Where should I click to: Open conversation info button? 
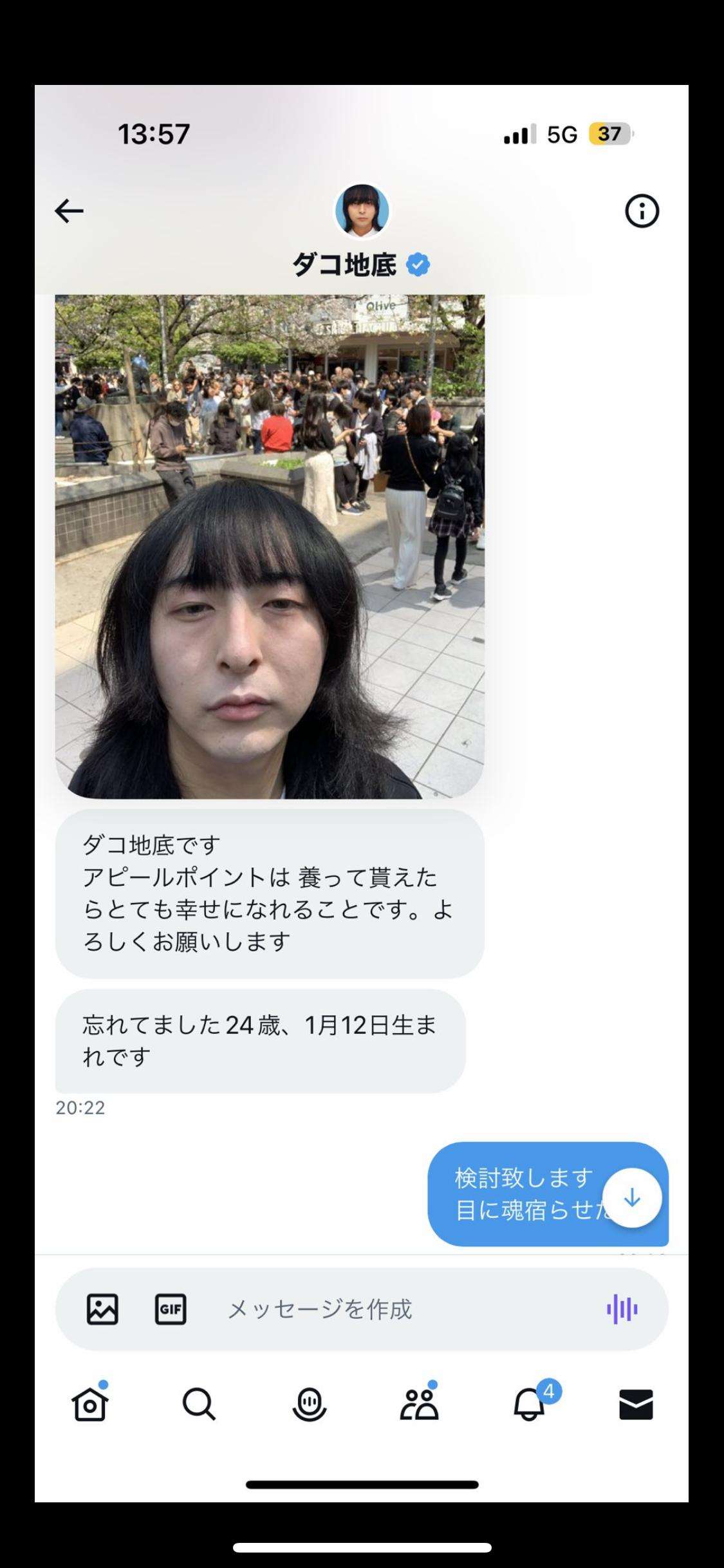[x=642, y=210]
